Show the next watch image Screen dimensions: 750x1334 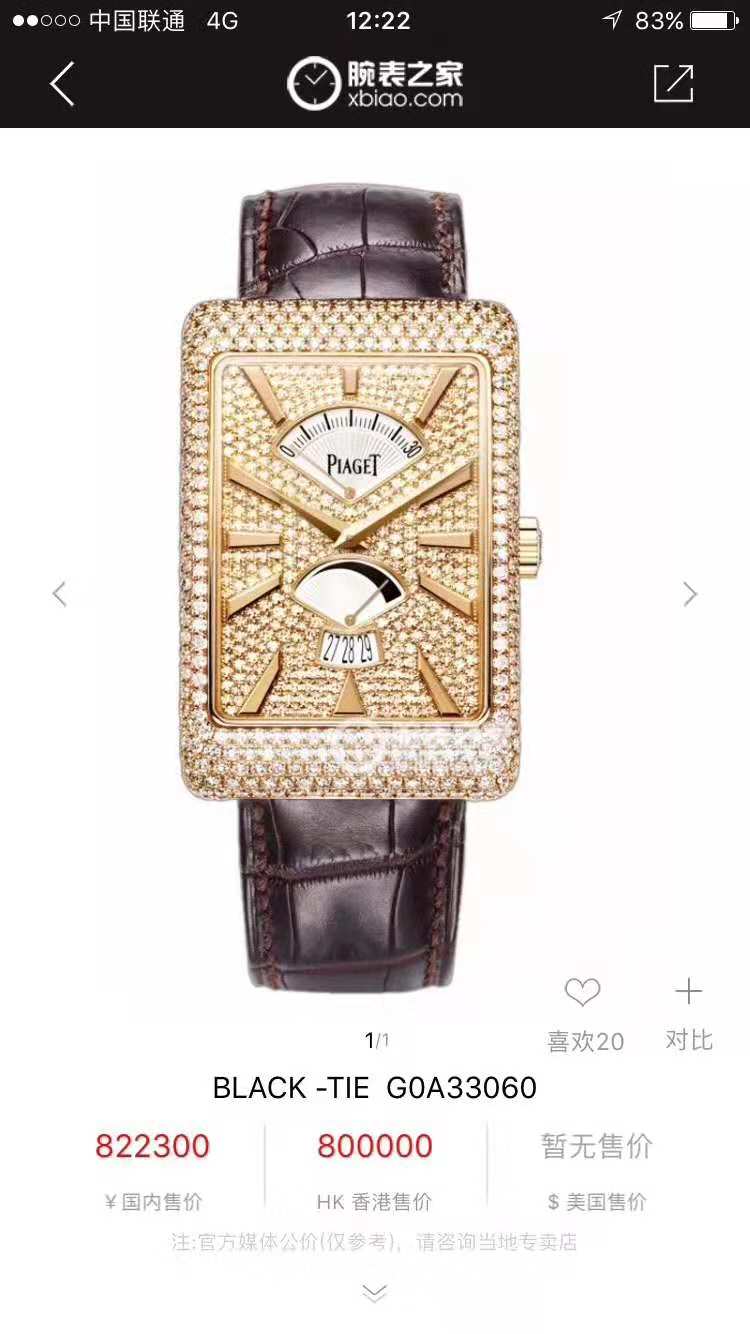pos(690,594)
